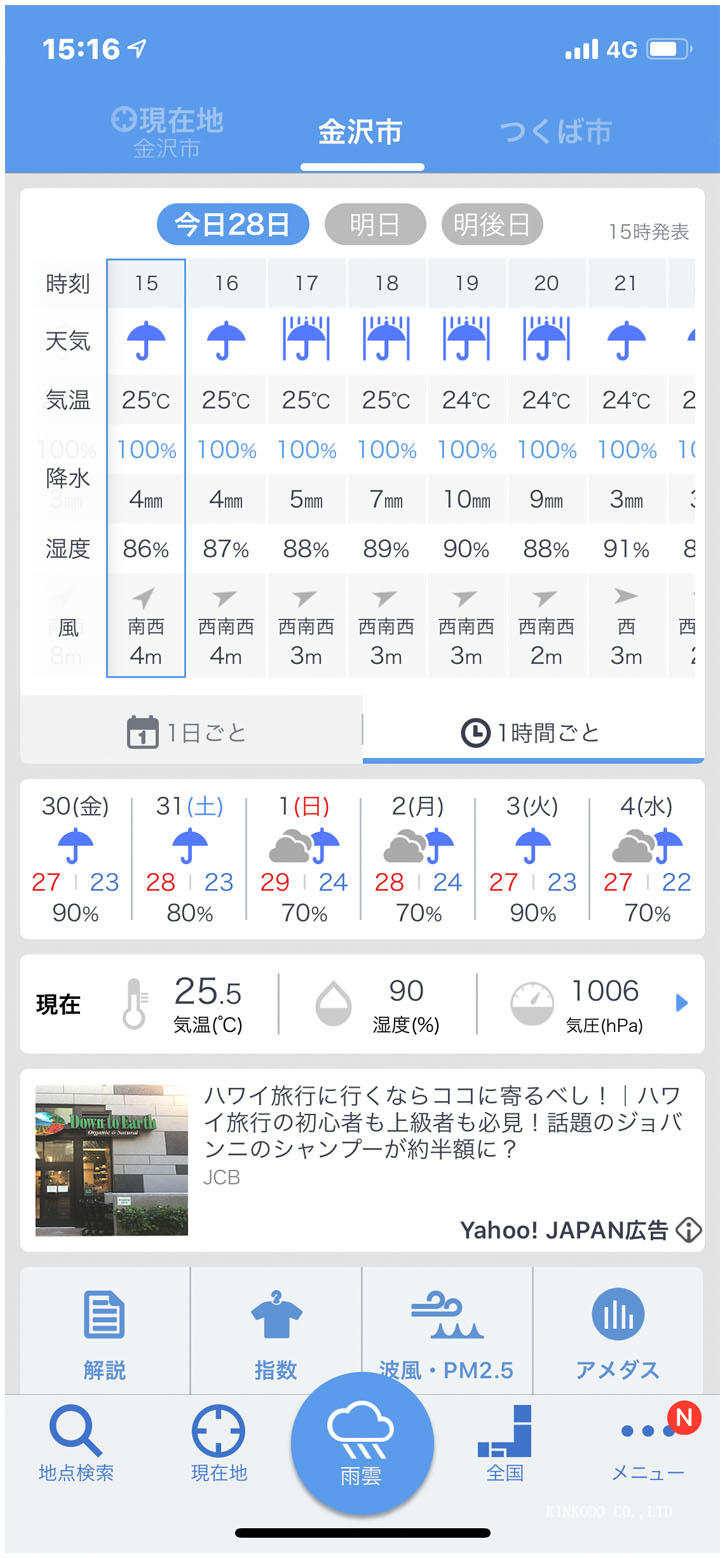Open 地点検索 location search

pyautogui.click(x=76, y=1445)
